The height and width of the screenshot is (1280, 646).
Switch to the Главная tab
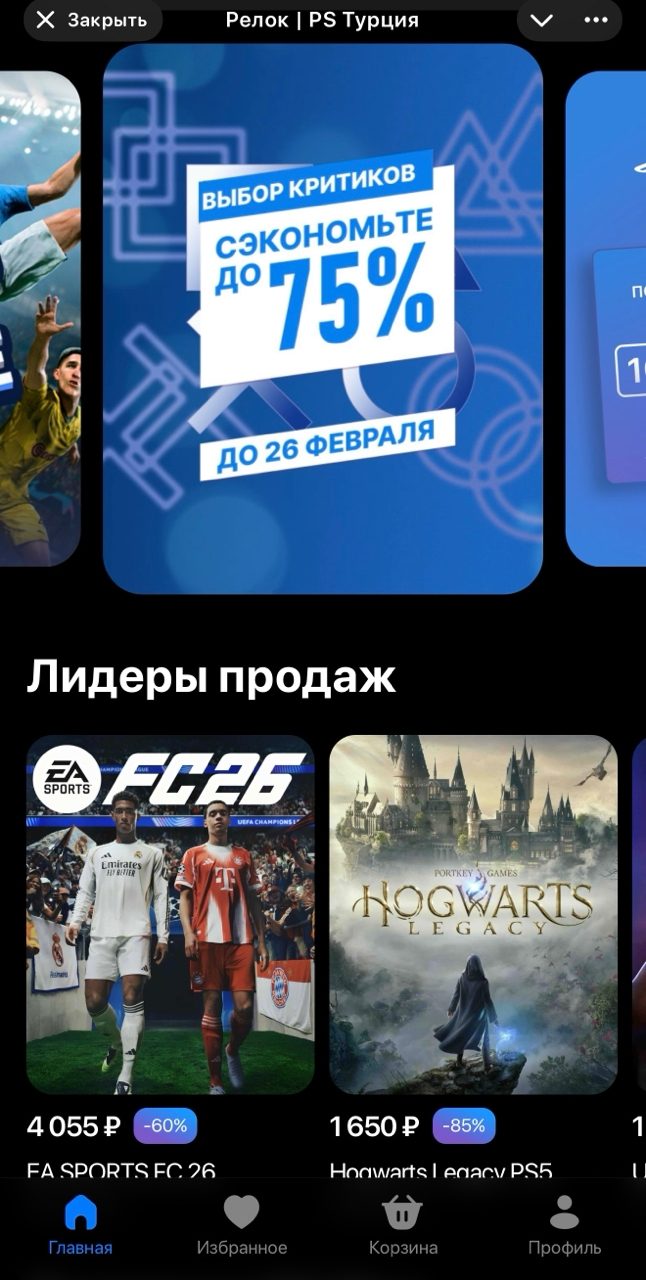point(80,1226)
